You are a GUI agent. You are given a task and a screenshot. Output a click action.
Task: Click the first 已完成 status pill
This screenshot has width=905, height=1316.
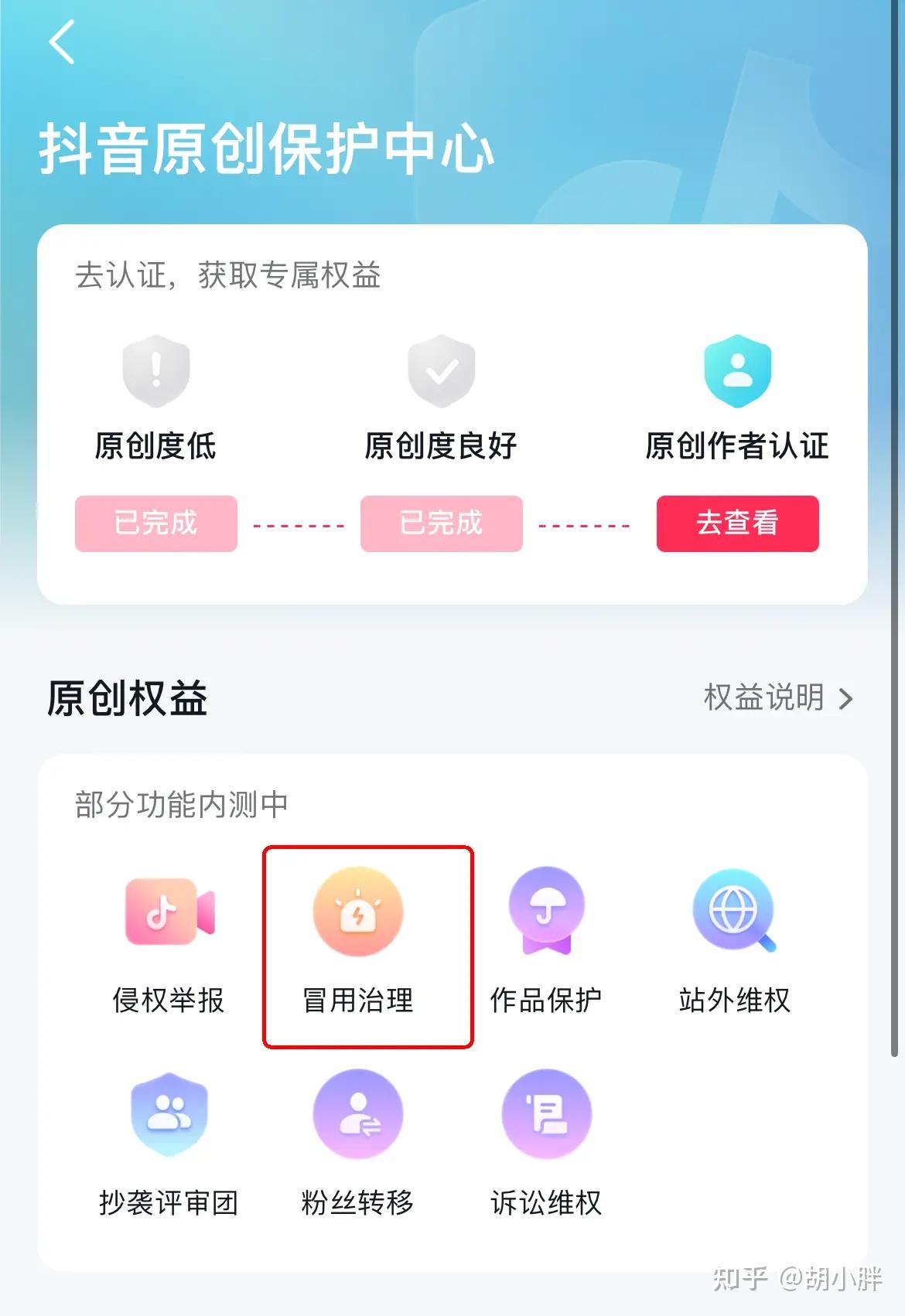155,523
